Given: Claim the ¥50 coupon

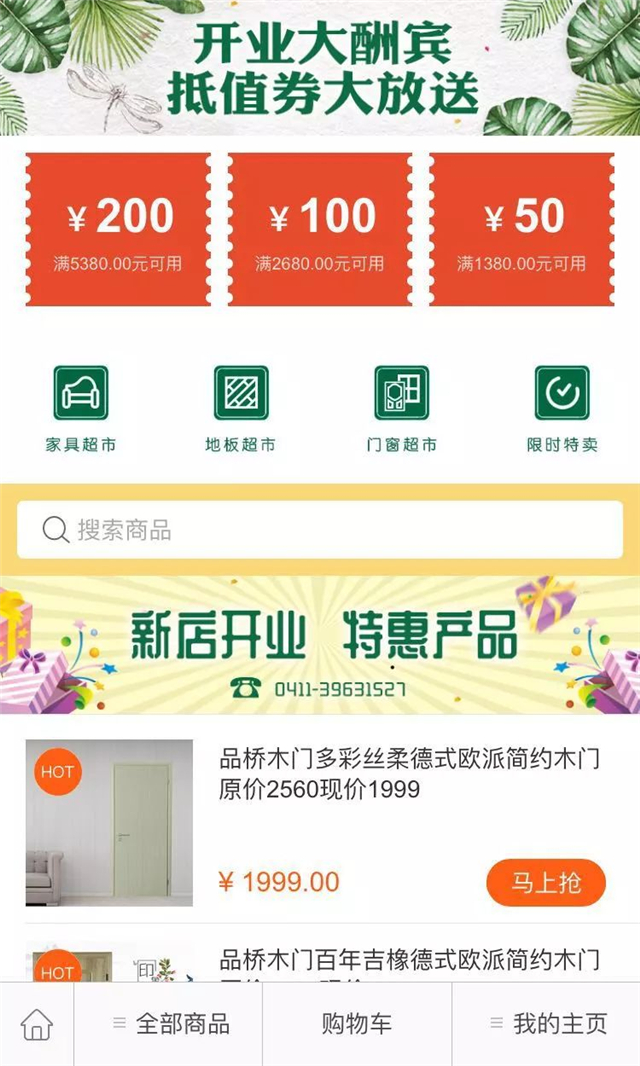Looking at the screenshot, I should point(521,229).
